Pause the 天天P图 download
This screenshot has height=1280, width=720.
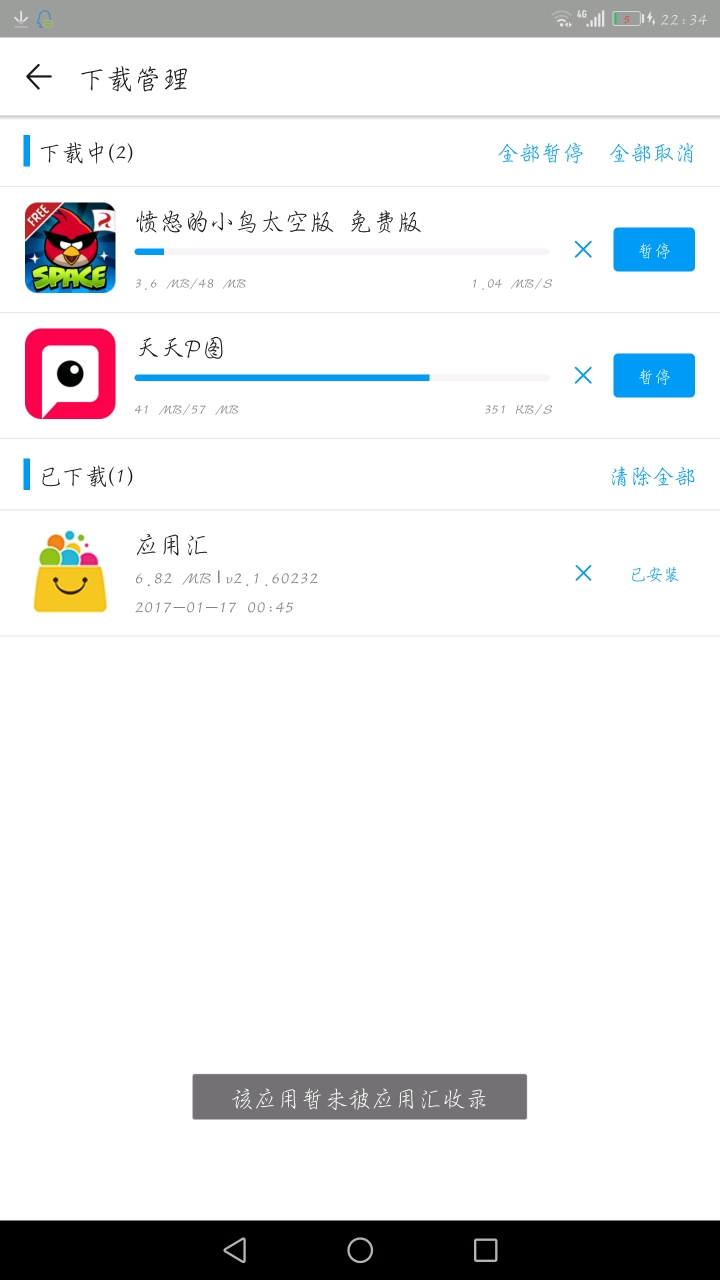654,376
